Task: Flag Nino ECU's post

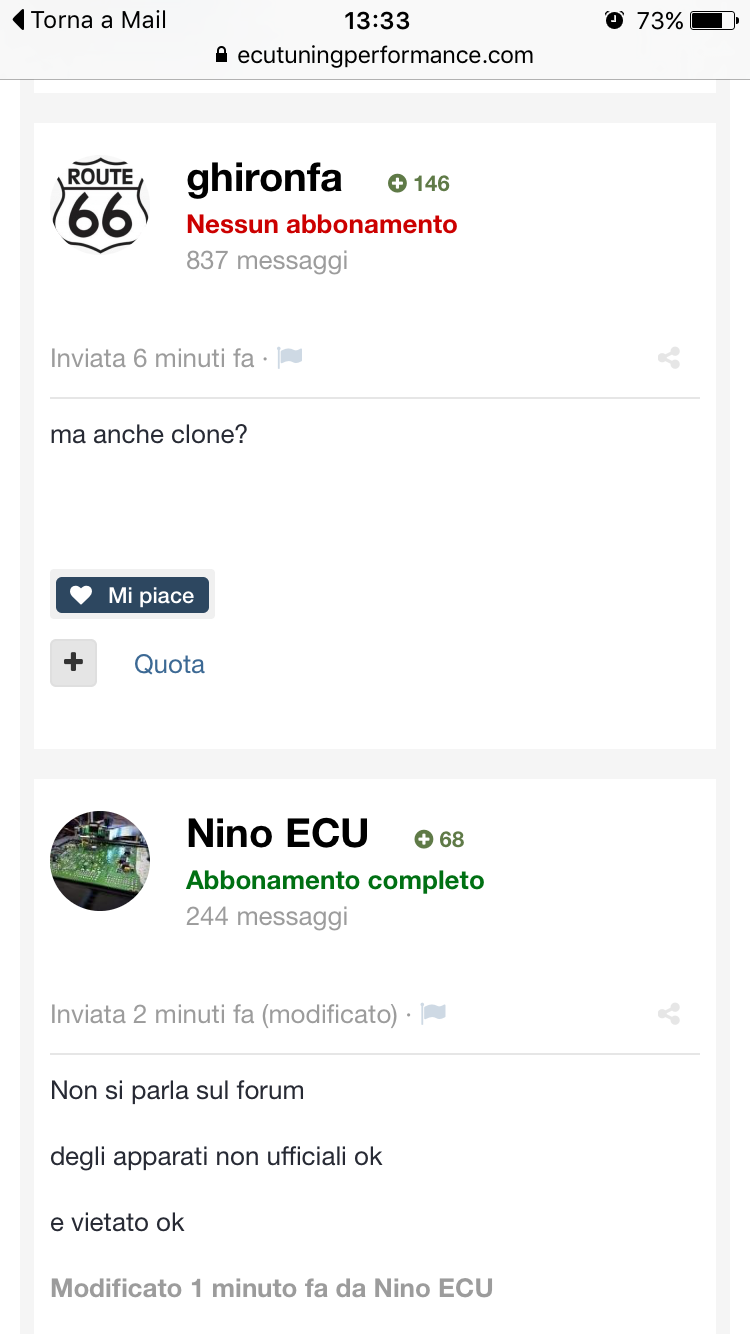Action: 434,1014
